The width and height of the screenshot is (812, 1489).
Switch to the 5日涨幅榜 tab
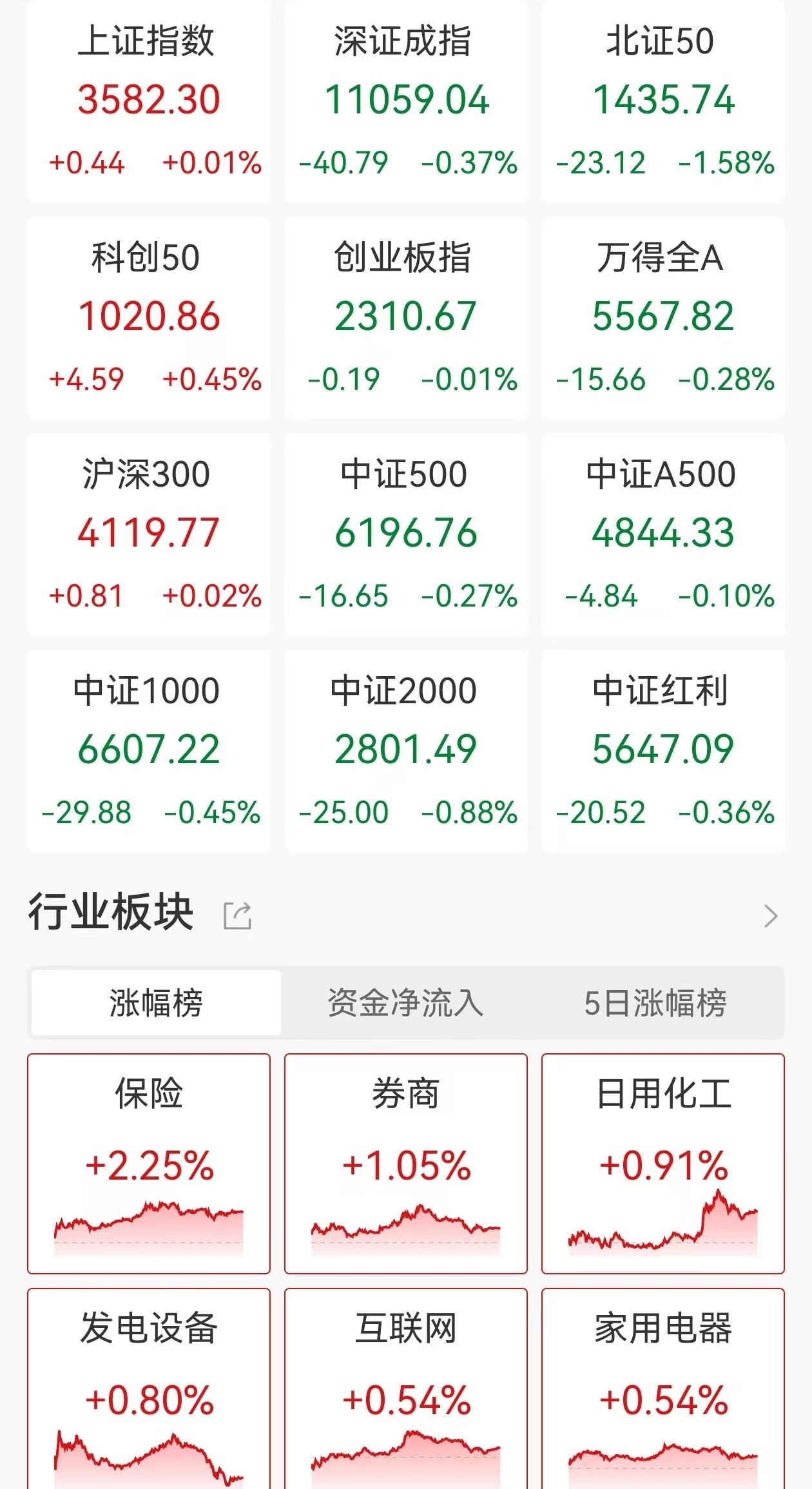click(655, 1003)
